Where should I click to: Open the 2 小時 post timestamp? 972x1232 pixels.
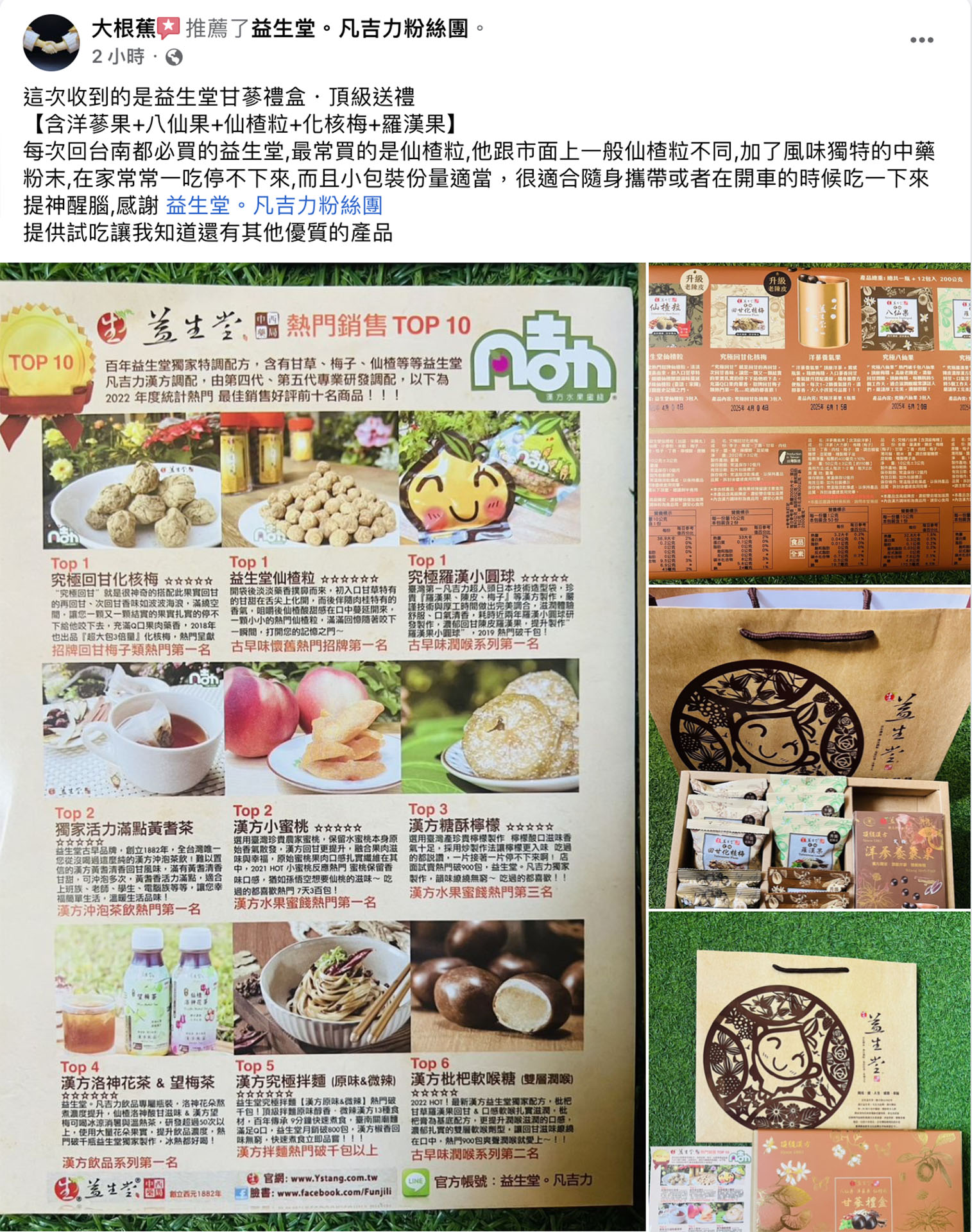118,57
